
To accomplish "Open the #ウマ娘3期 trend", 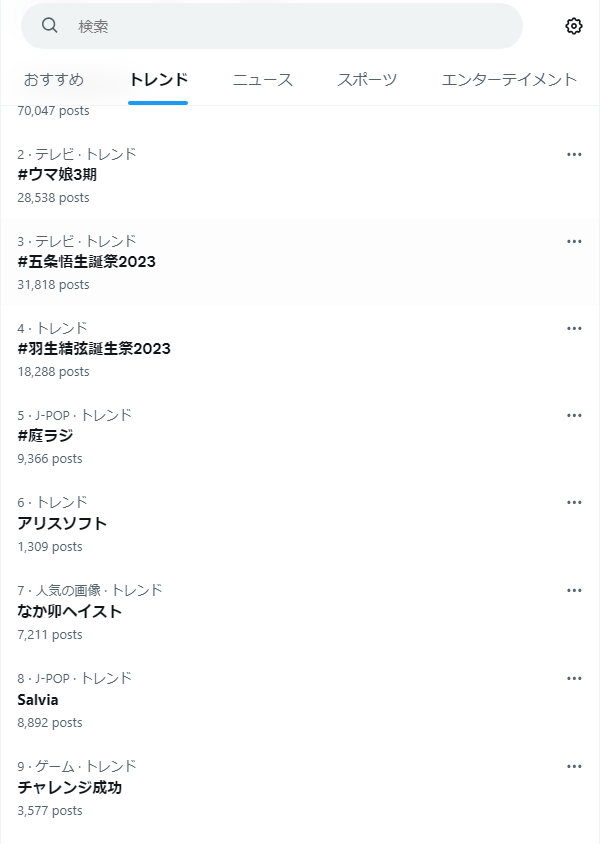I will (x=57, y=175).
